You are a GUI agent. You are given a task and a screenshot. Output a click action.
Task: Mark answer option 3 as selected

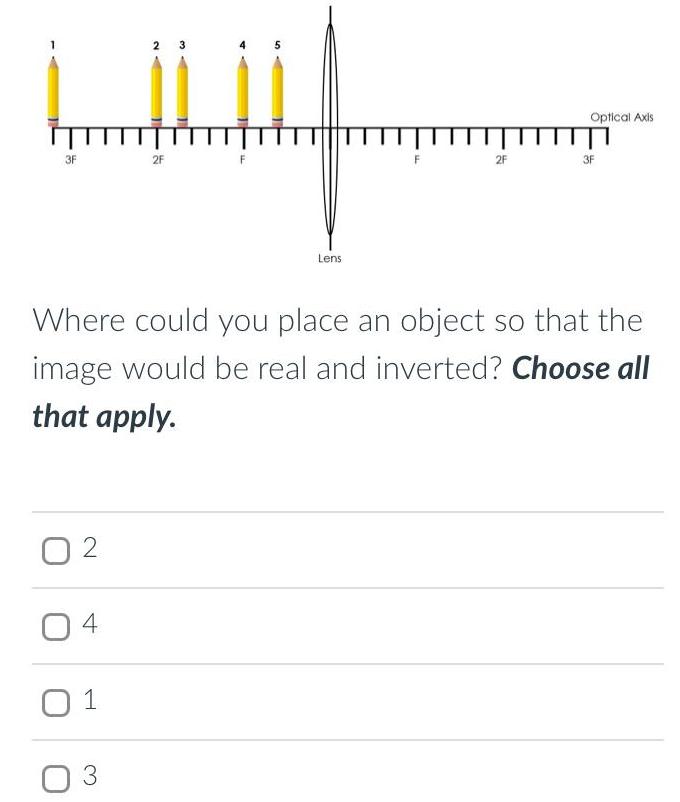click(x=53, y=776)
